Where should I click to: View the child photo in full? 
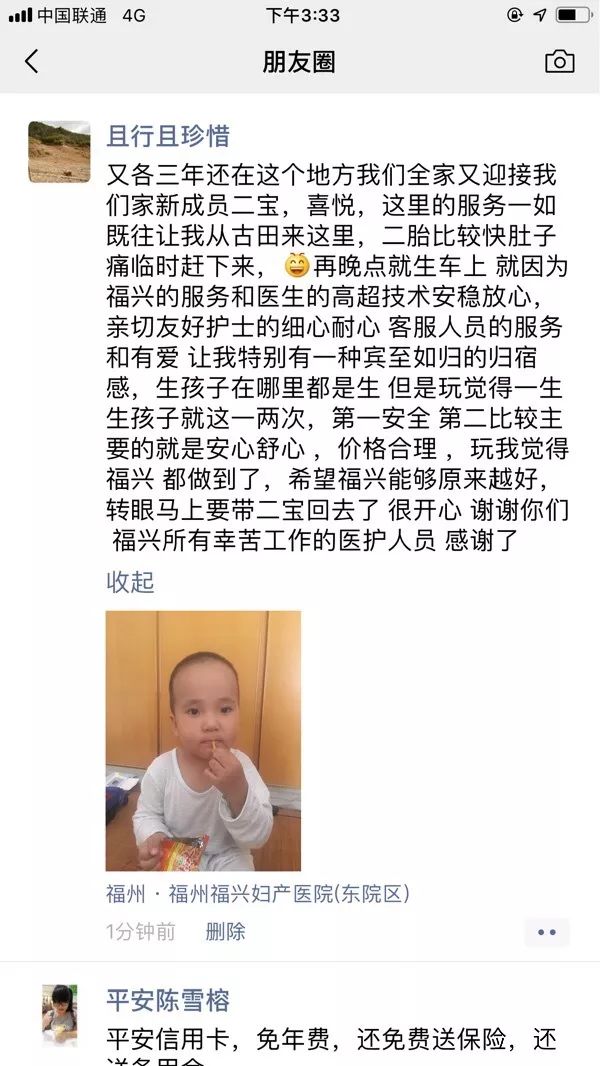pos(203,740)
